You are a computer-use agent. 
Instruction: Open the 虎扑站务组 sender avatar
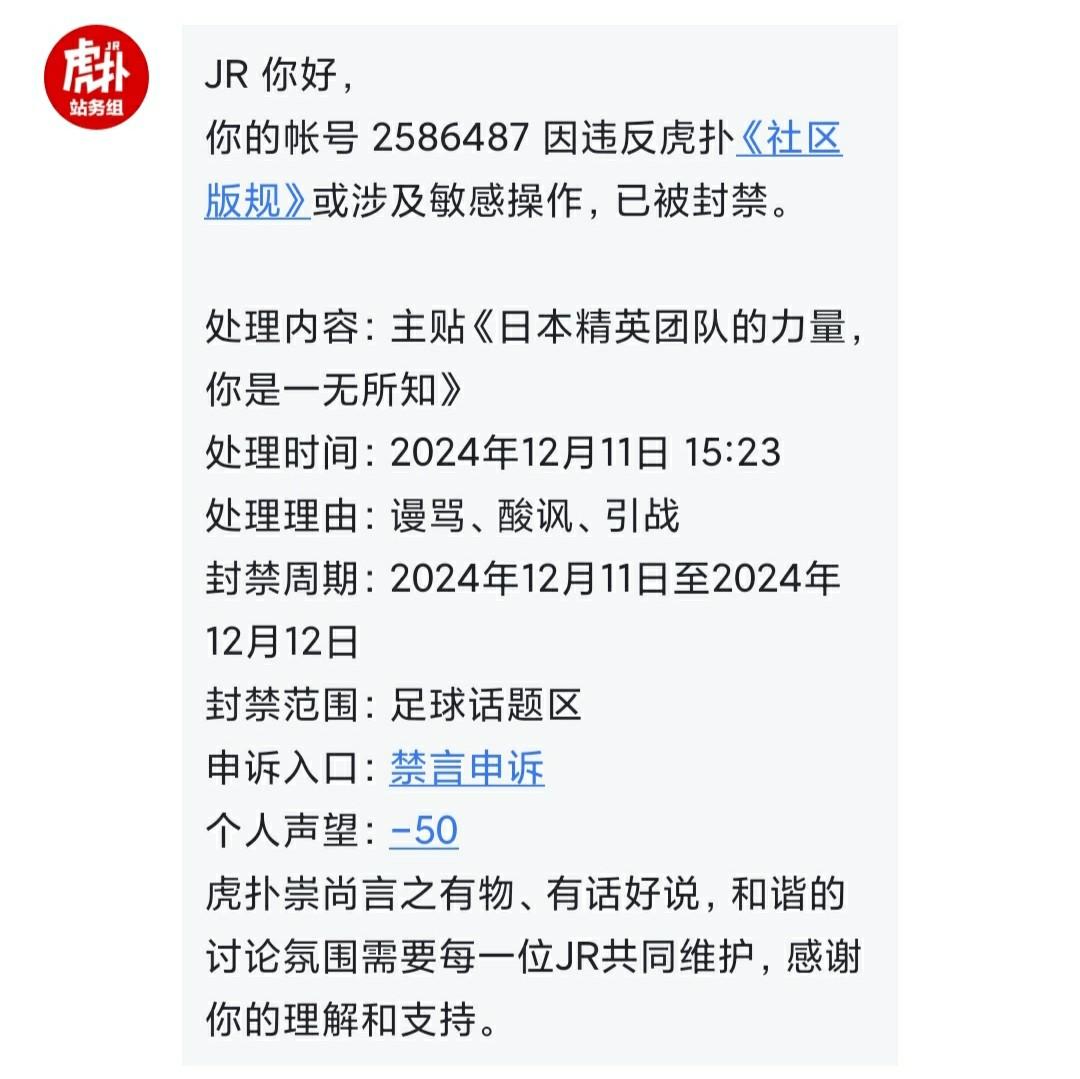tap(97, 78)
